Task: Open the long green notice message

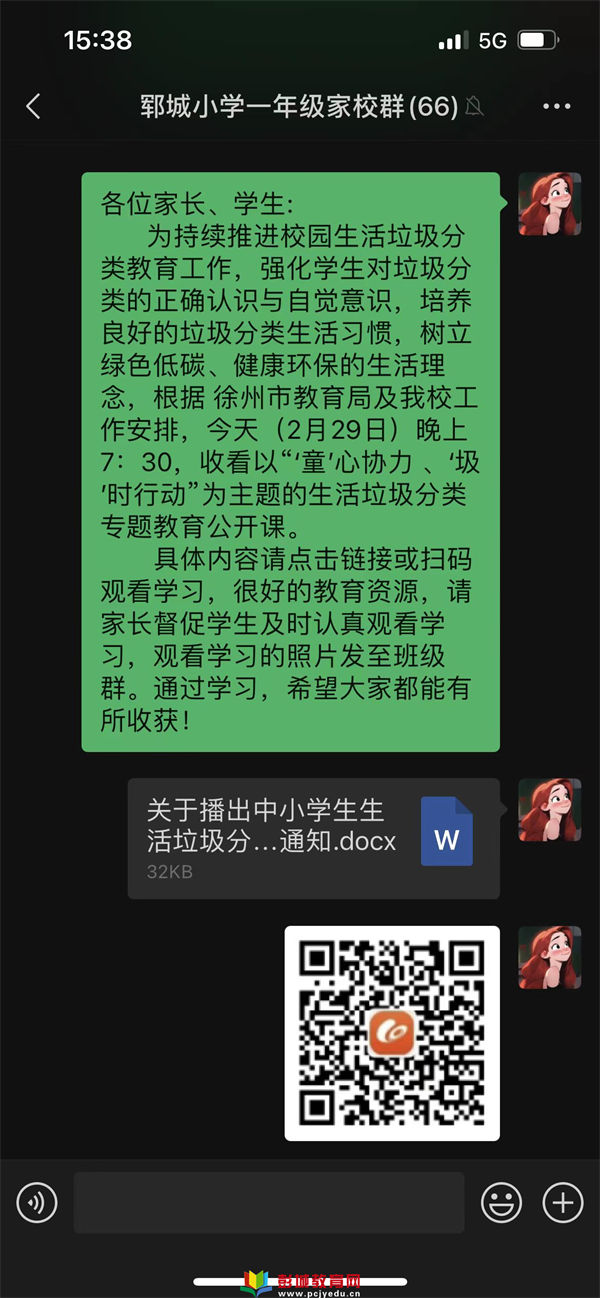Action: click(290, 461)
